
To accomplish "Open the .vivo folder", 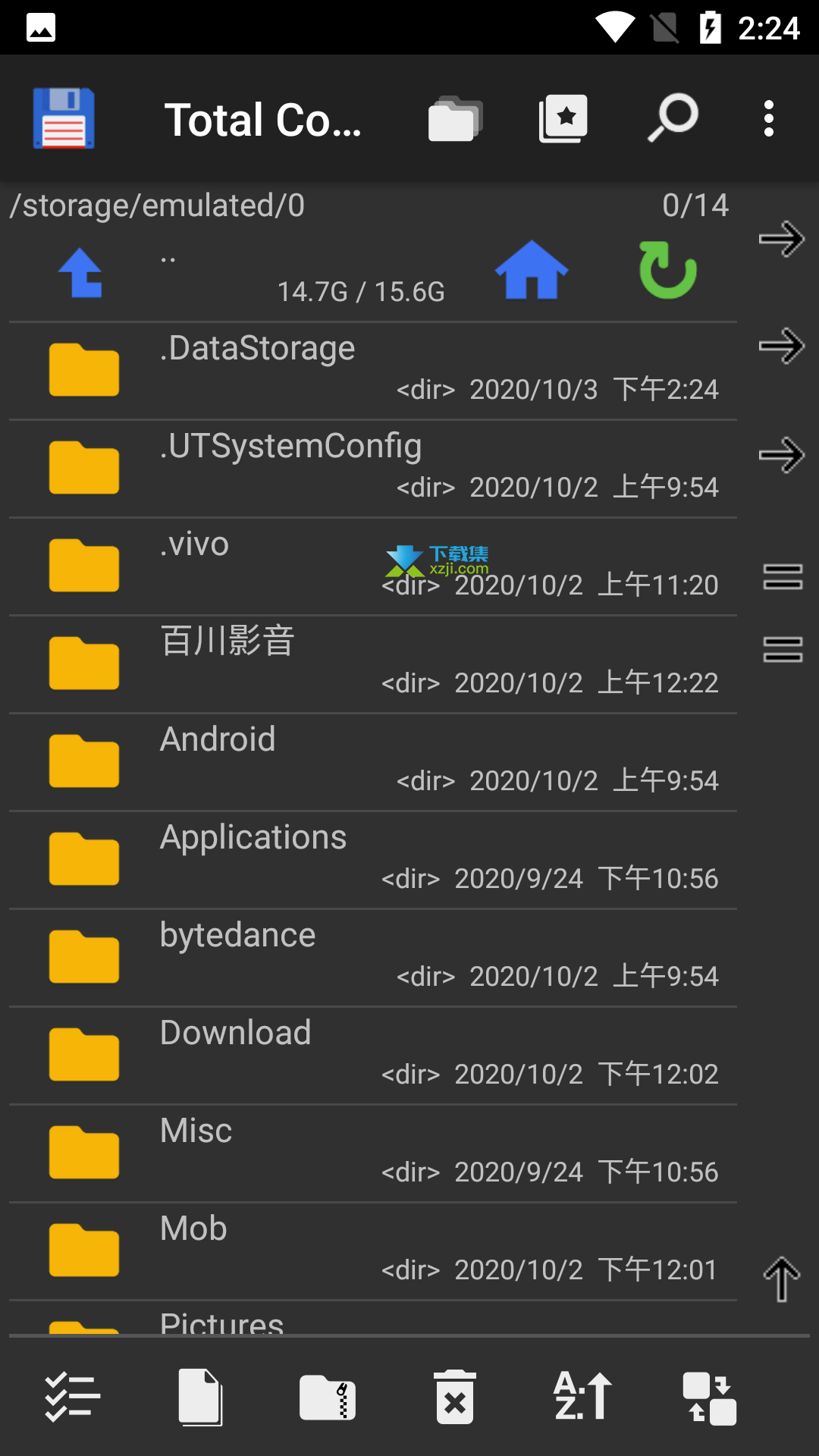I will (373, 566).
